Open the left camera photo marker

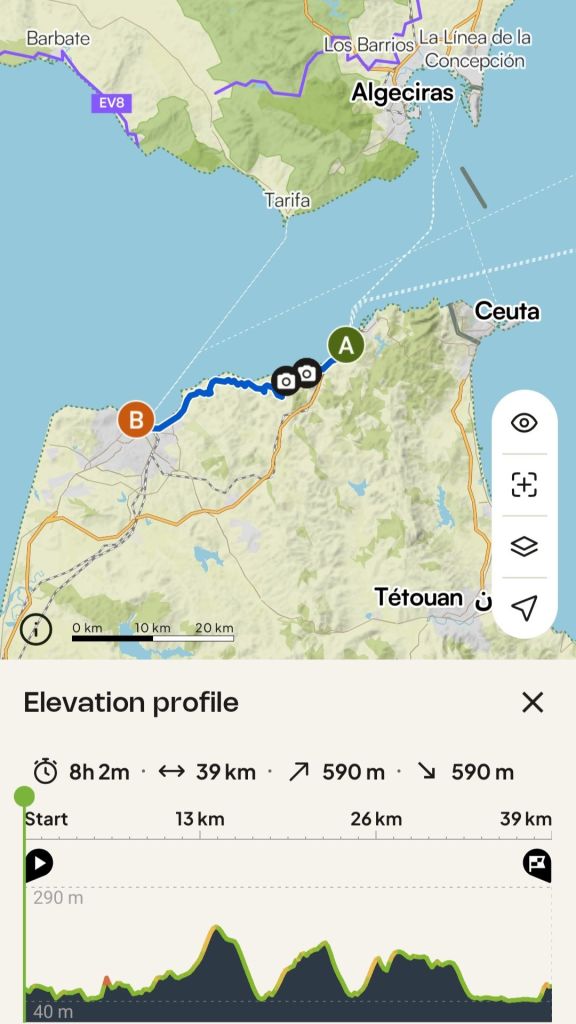tap(285, 381)
